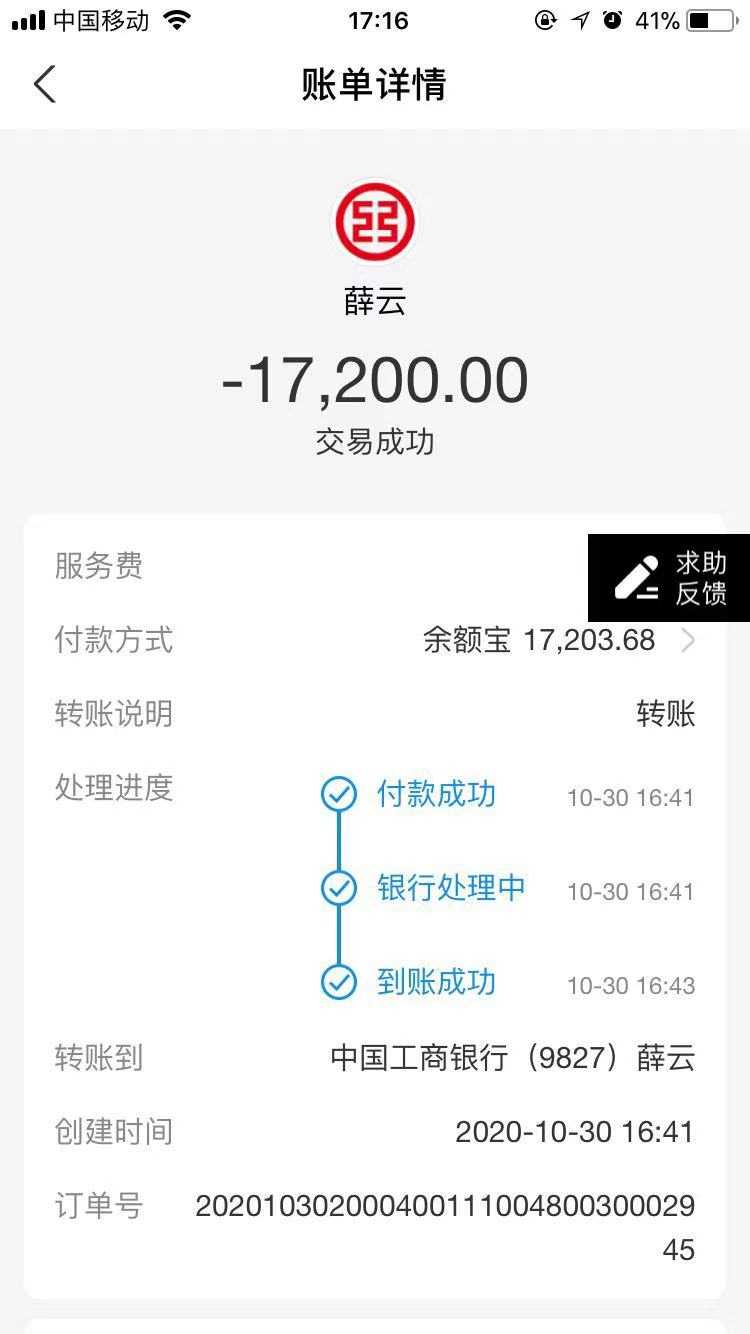Go back from the bill details page
The image size is (750, 1334).
tap(45, 84)
